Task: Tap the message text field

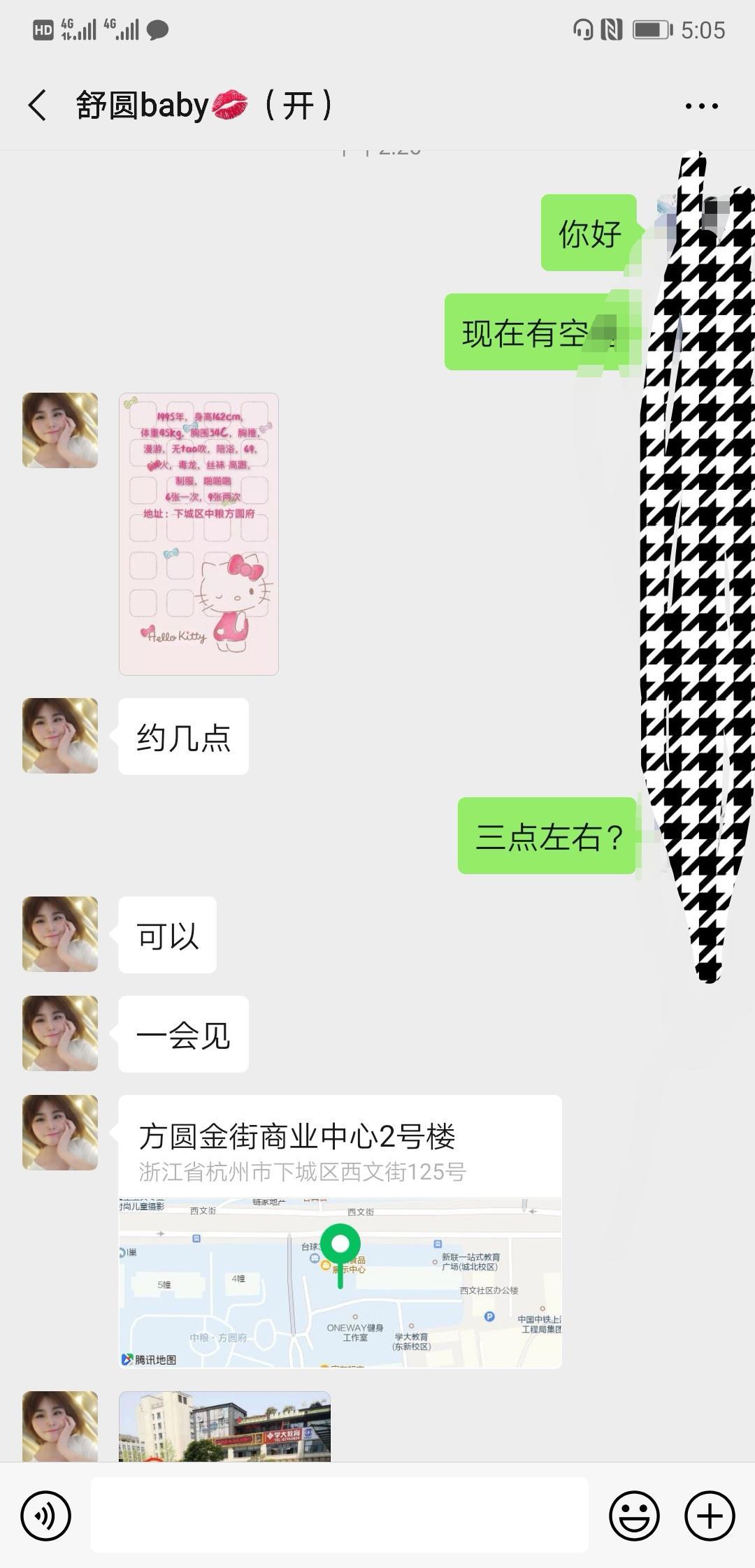Action: (339, 1515)
